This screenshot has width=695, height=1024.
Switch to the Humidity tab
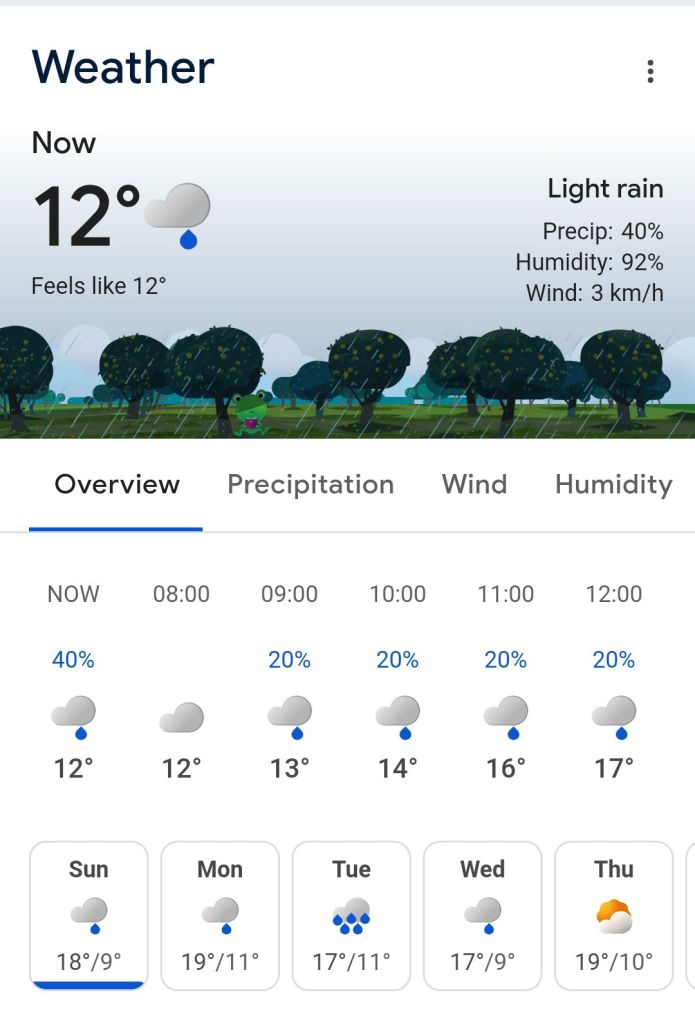(613, 485)
